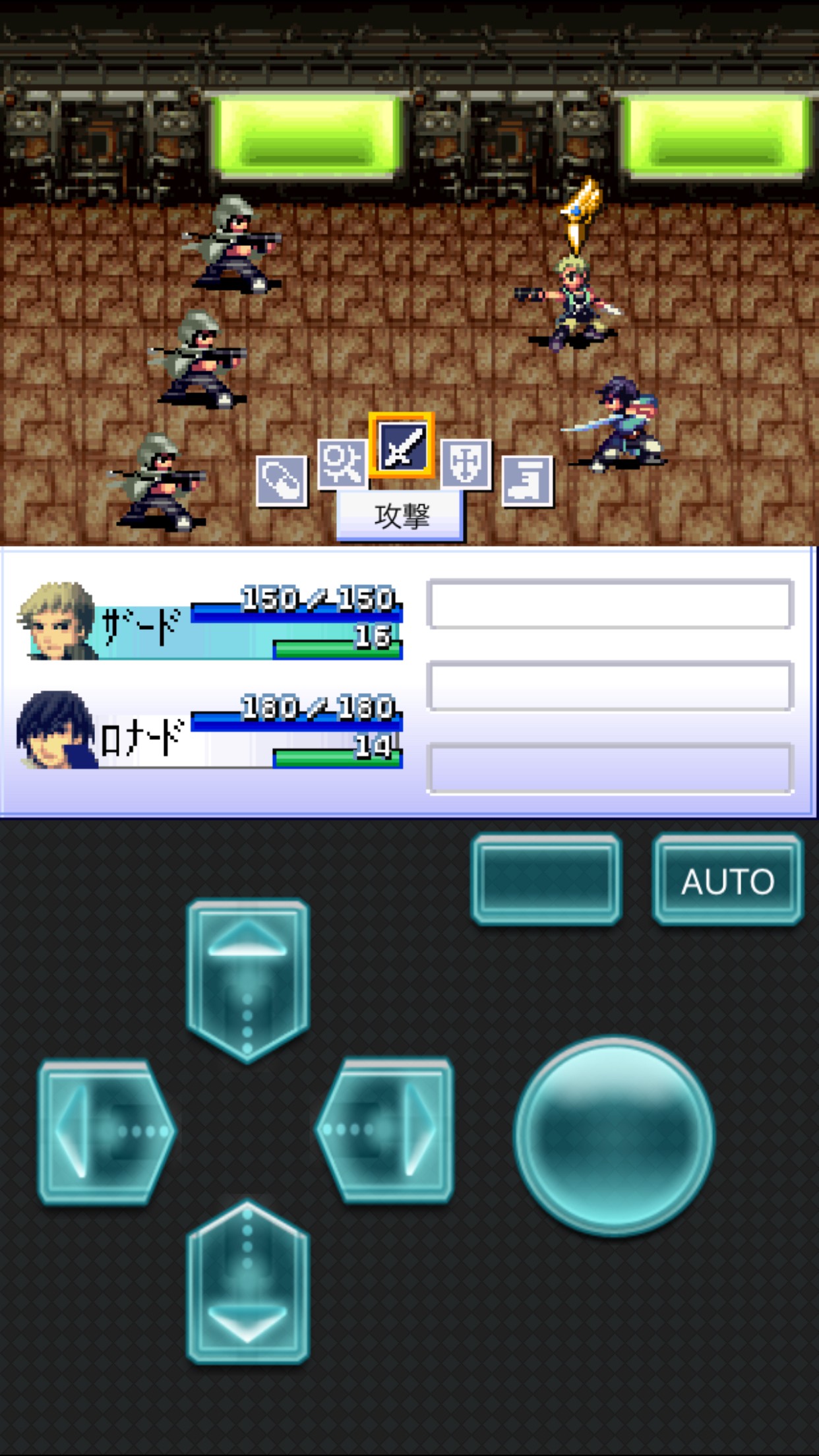Choose the pill item command icon
Screen dimensions: 819x1456
[282, 481]
